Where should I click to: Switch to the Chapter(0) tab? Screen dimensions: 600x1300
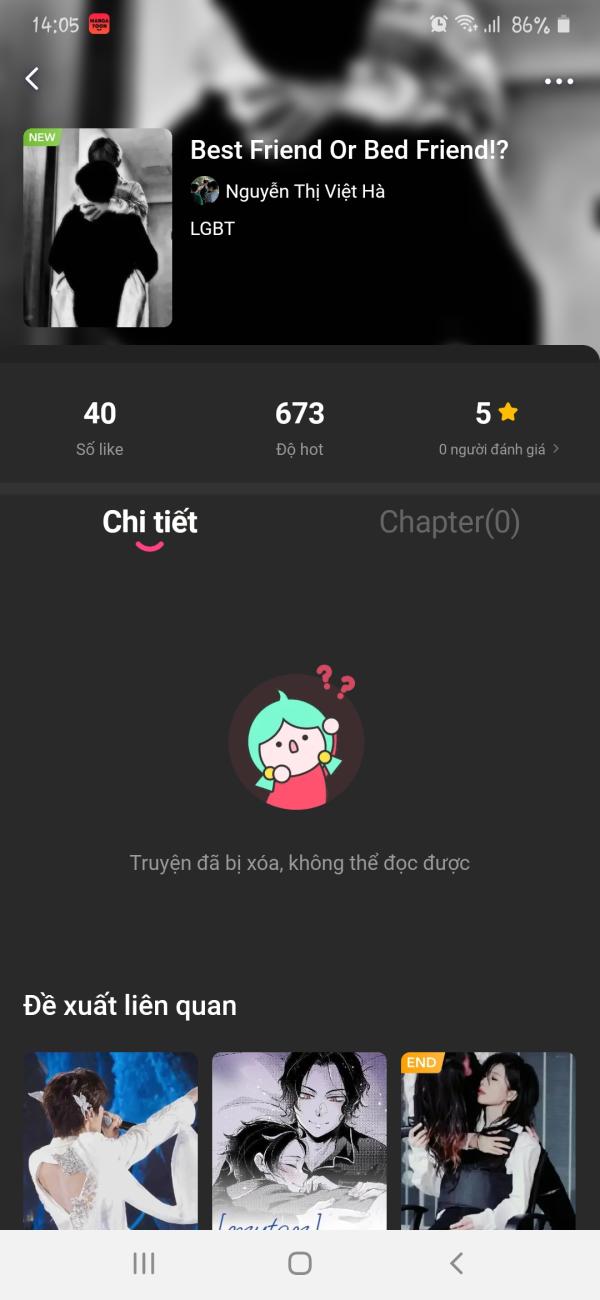[x=449, y=522]
